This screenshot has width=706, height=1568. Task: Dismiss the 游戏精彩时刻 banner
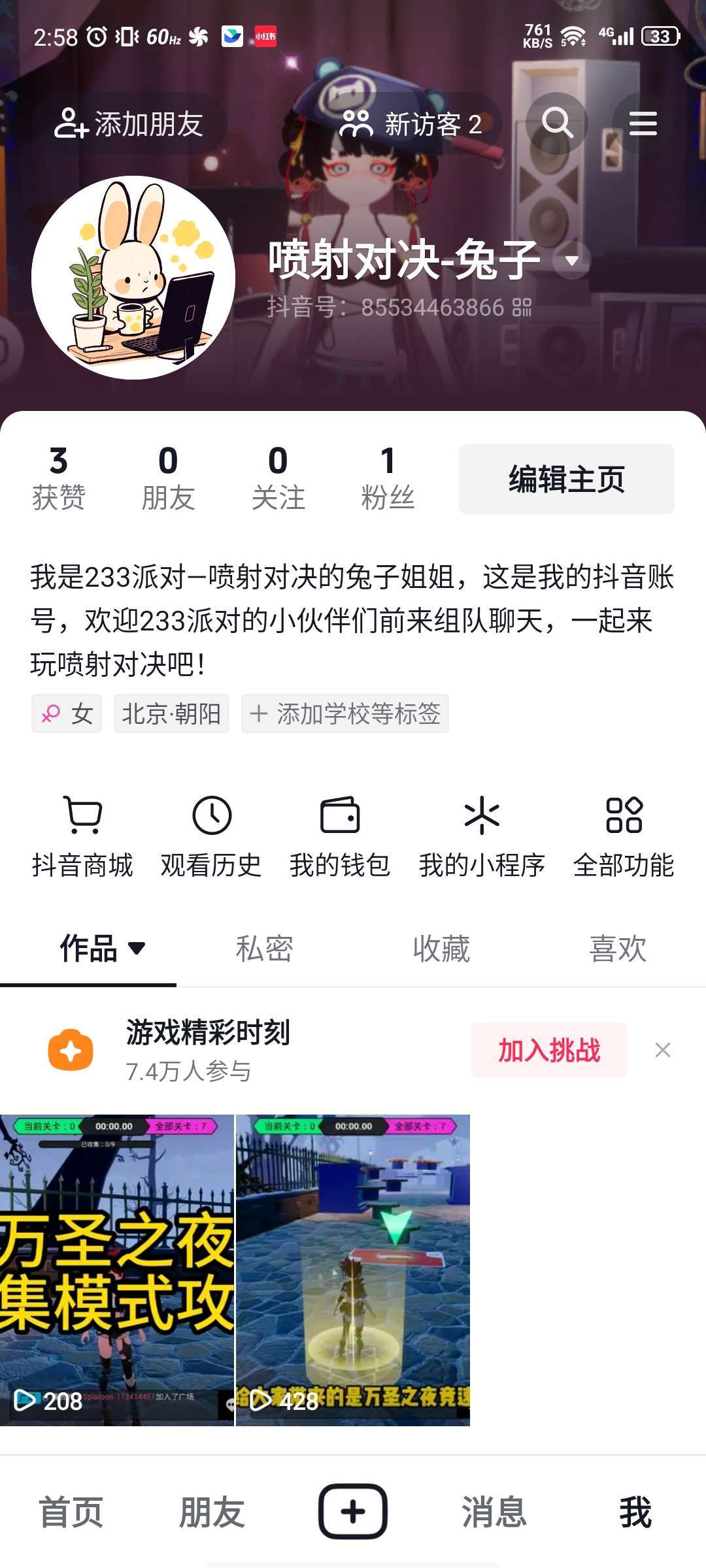(663, 1050)
